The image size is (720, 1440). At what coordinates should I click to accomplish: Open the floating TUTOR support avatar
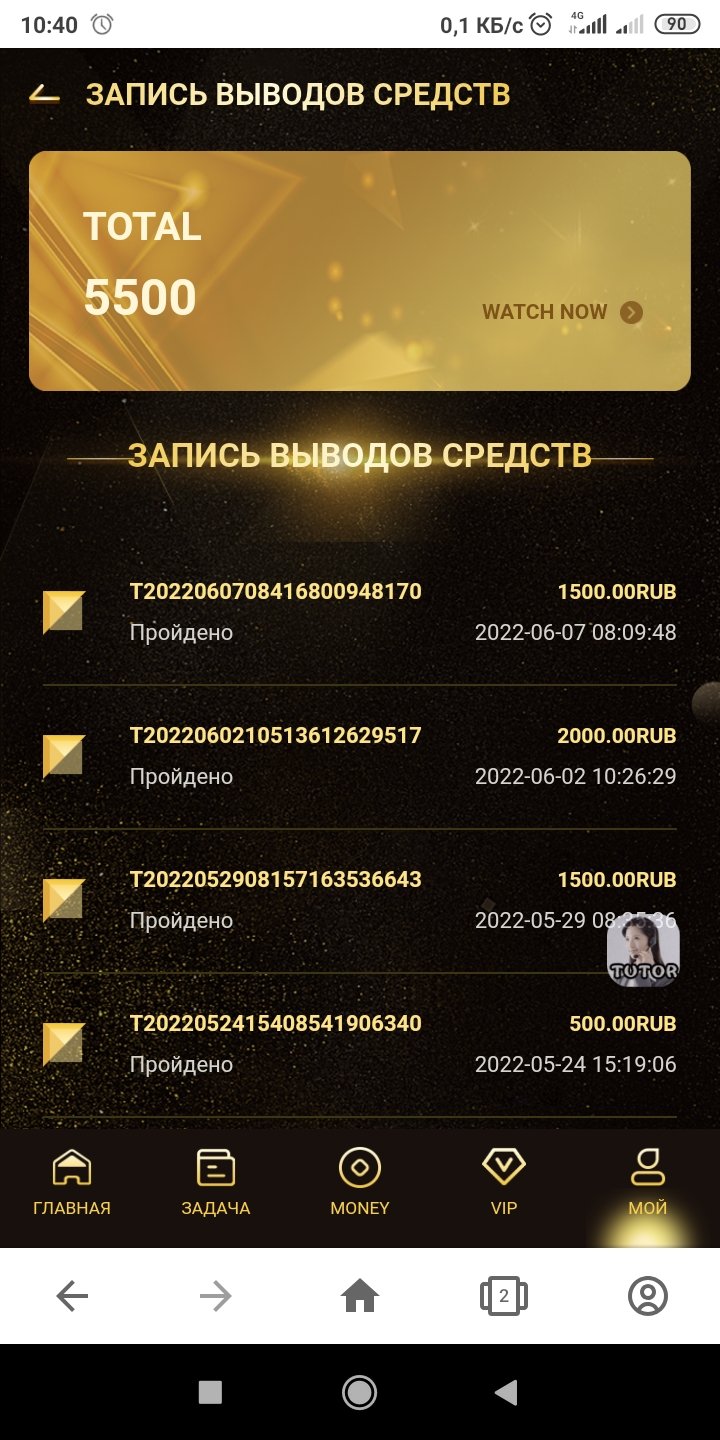pos(643,951)
